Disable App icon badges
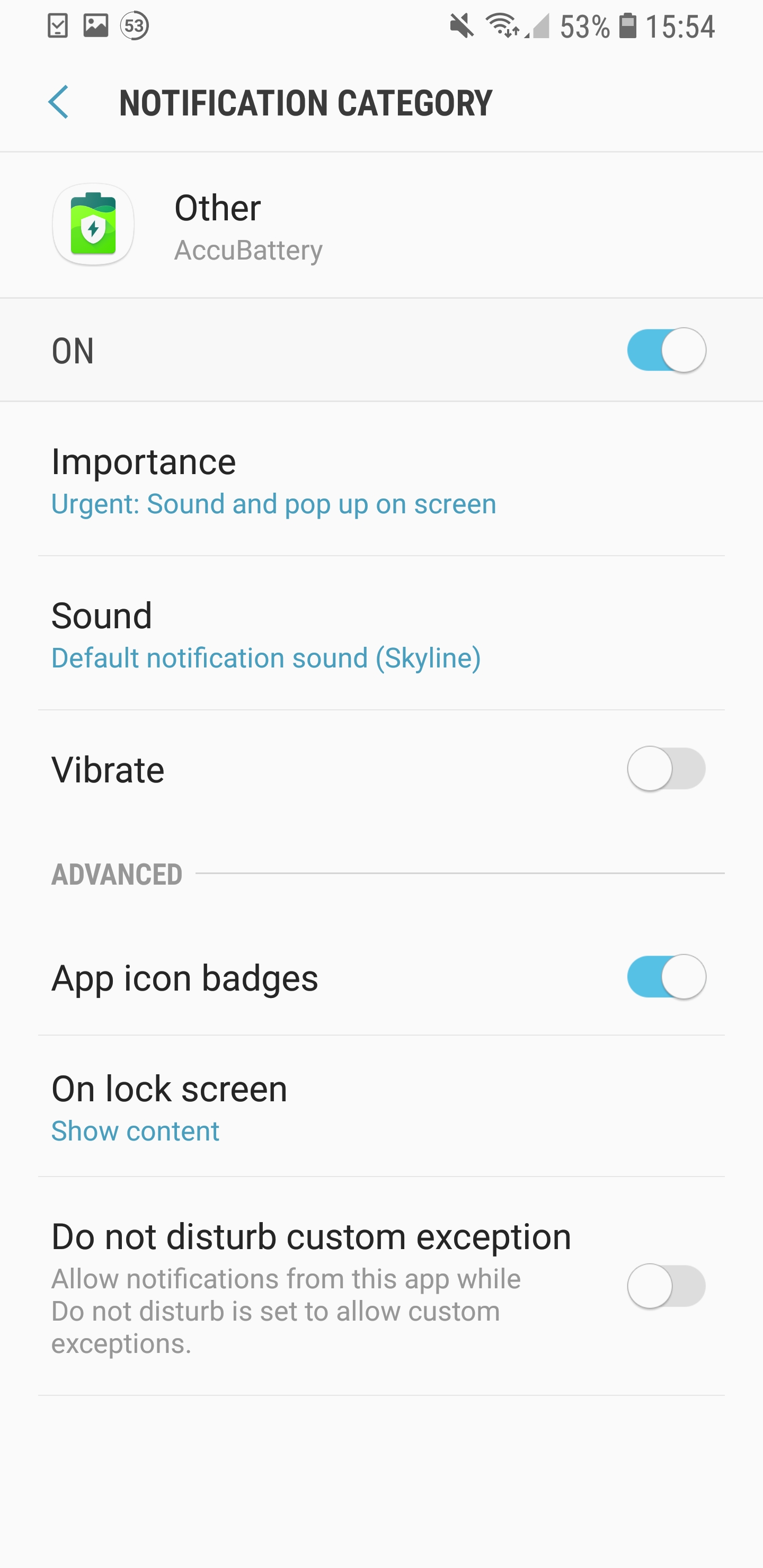Image resolution: width=763 pixels, height=1568 pixels. (666, 977)
